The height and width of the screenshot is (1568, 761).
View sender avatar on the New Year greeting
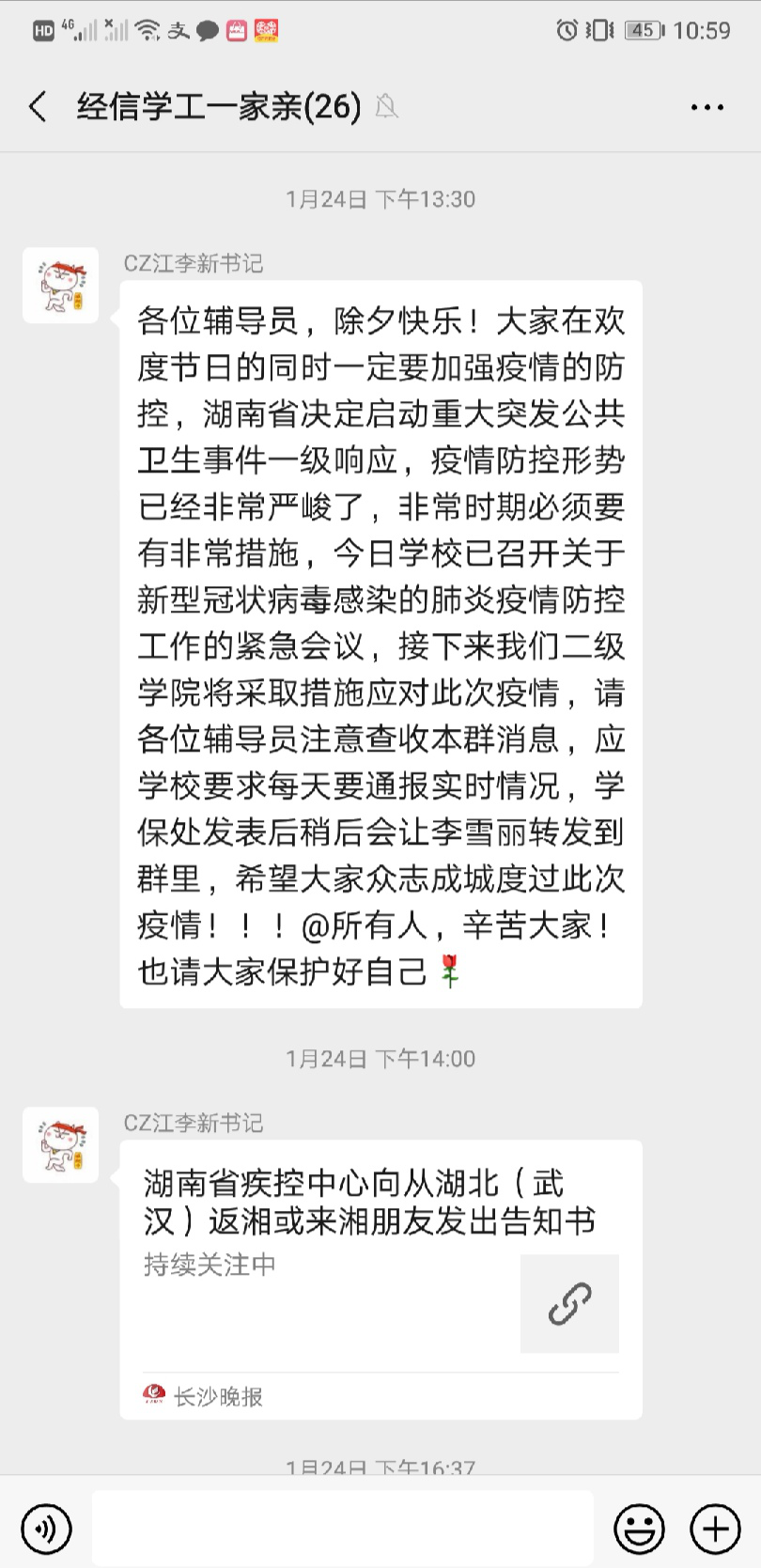coord(61,286)
